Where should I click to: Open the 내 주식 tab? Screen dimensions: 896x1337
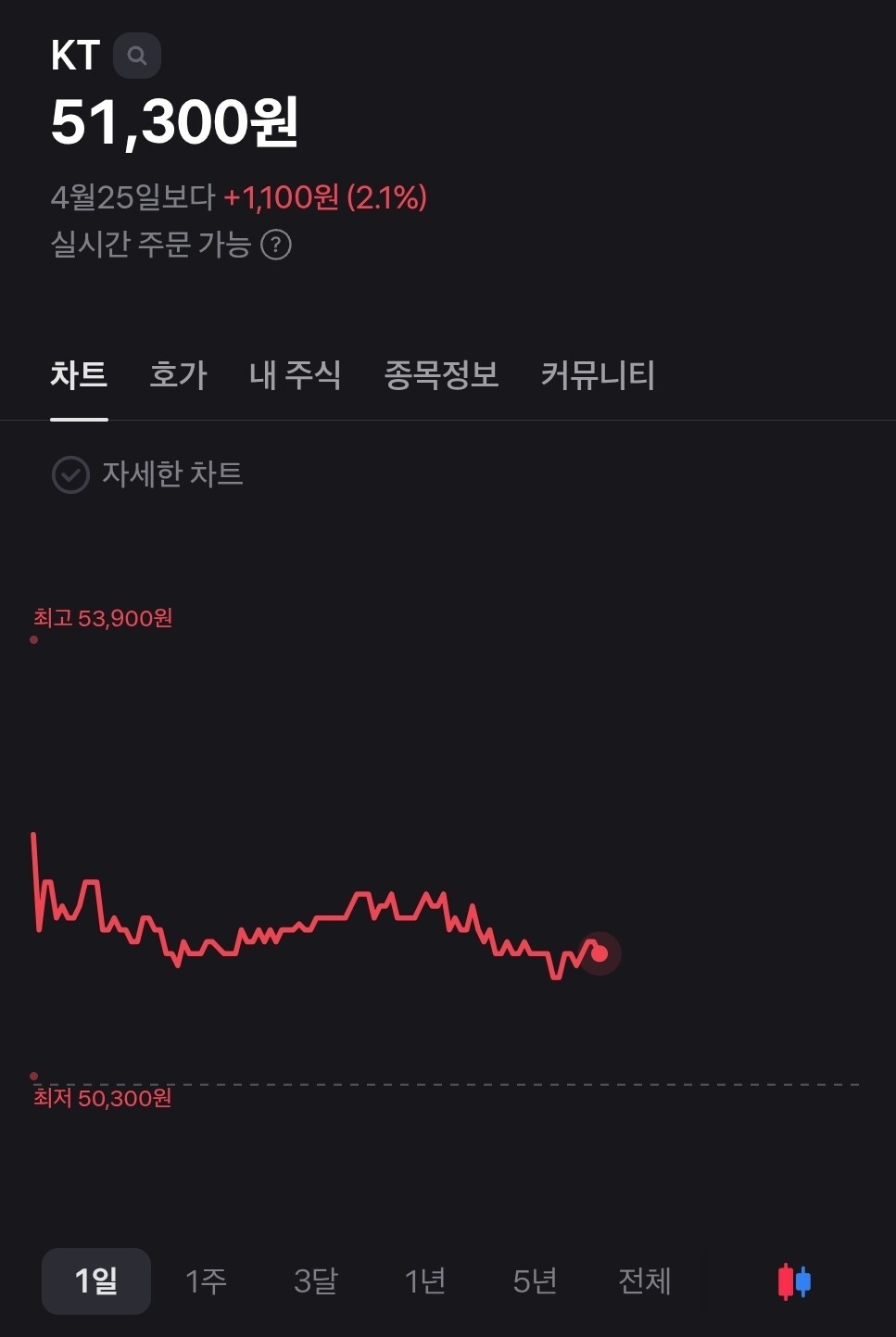[x=295, y=375]
